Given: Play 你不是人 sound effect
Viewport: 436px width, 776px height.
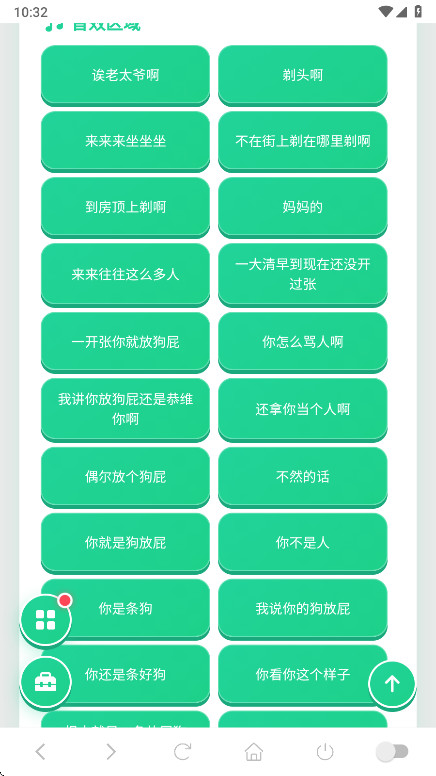Looking at the screenshot, I should pyautogui.click(x=302, y=543).
